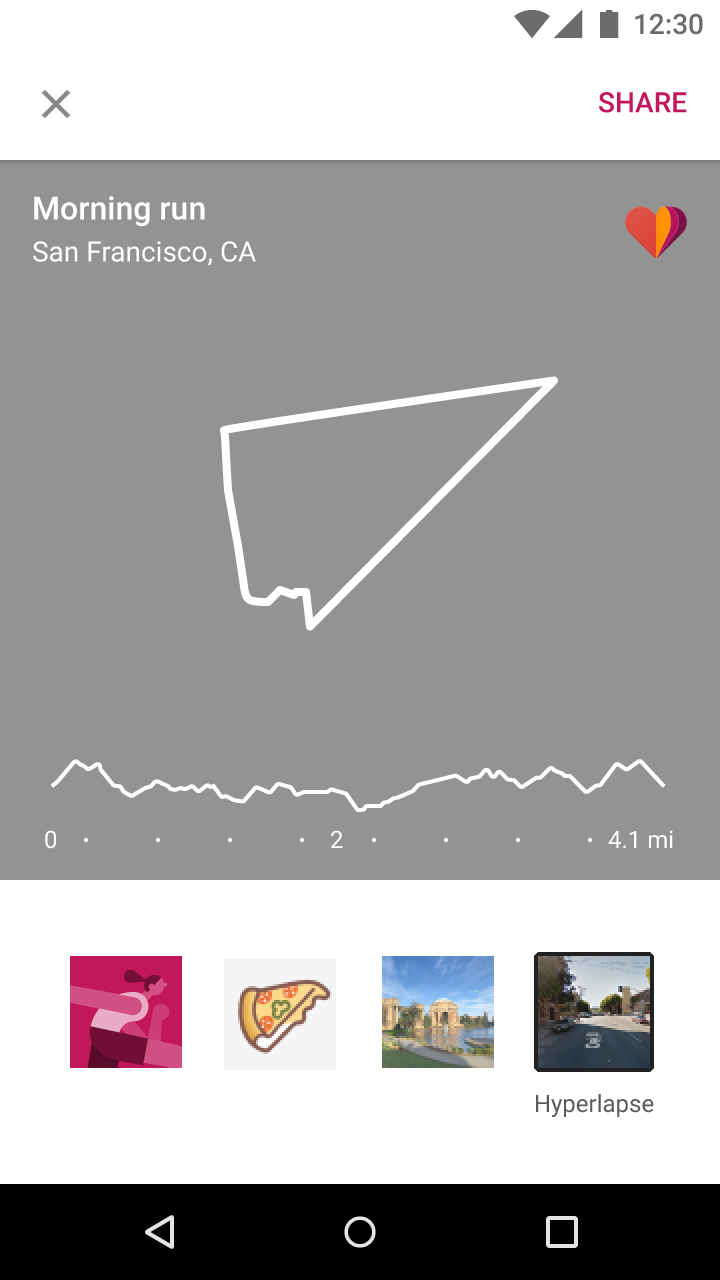Go back using the system navigation bar

click(x=160, y=1232)
